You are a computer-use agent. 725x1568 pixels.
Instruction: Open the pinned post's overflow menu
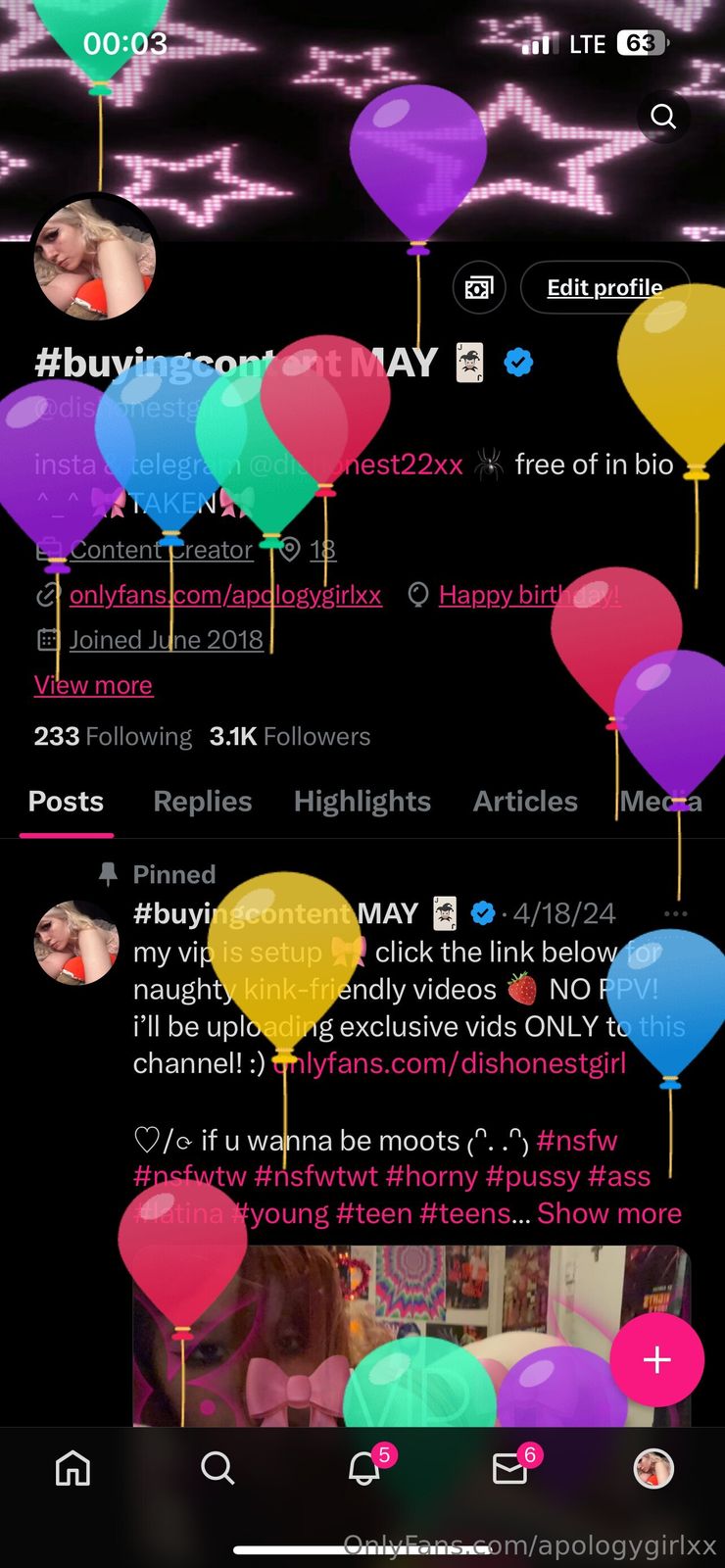coord(675,913)
